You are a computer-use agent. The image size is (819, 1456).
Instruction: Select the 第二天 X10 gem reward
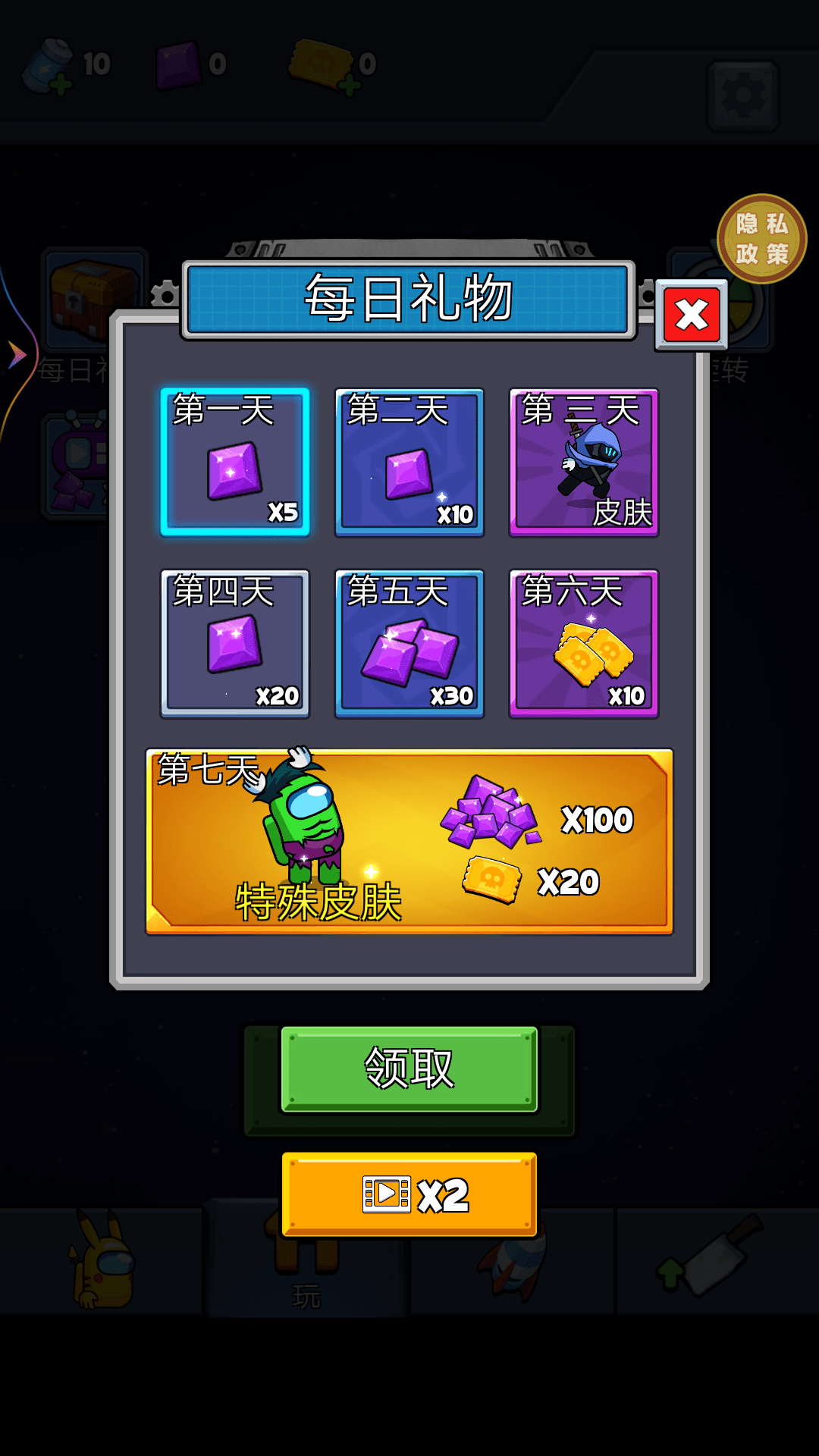[x=409, y=463]
